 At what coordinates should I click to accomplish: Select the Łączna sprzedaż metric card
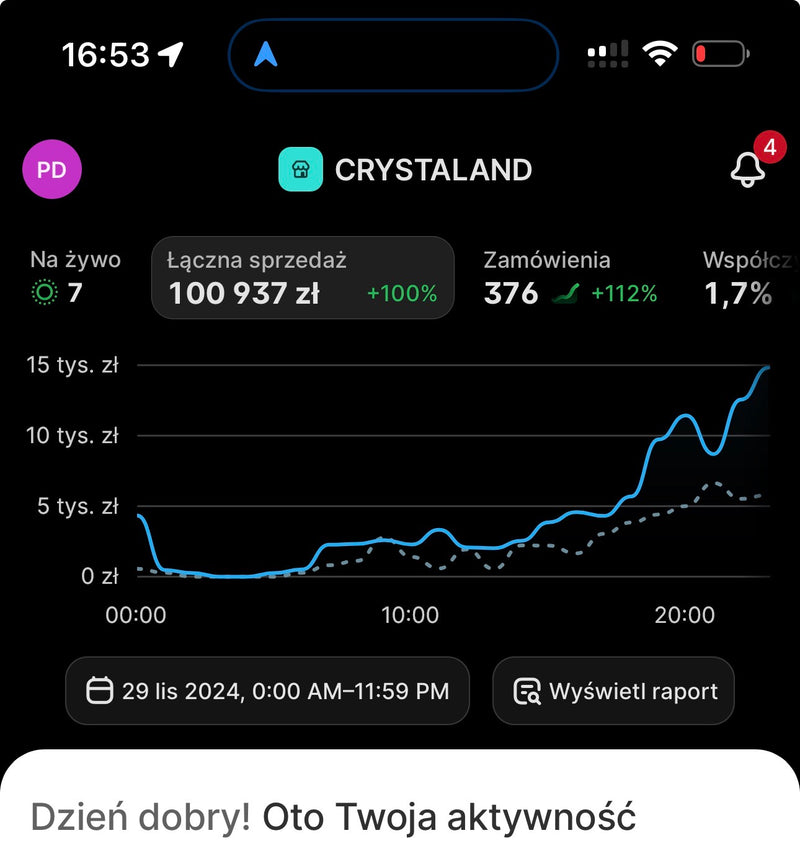[302, 278]
